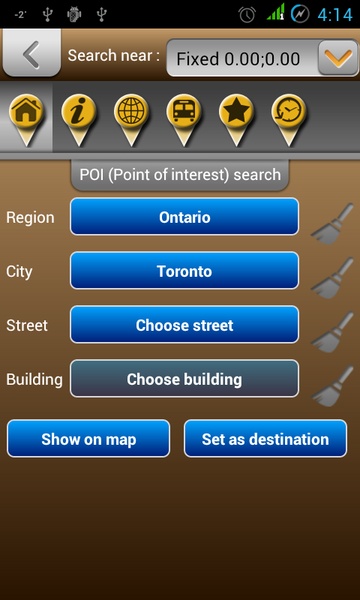360x600 pixels.
Task: Clear the Region field with the broom
Action: coord(332,223)
